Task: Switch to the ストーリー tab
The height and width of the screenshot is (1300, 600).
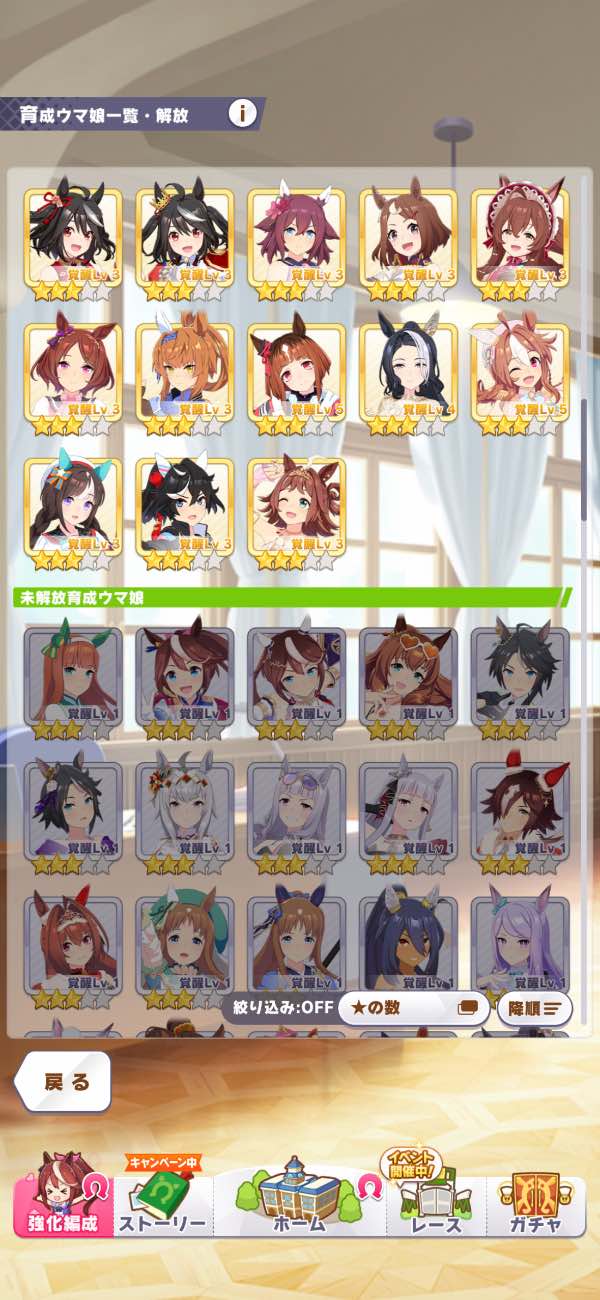Action: (162, 1205)
